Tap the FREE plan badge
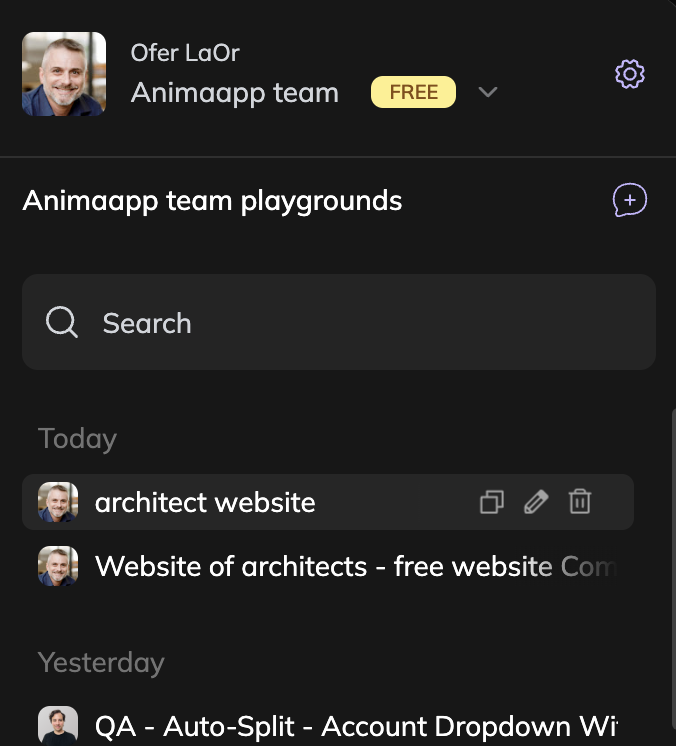The width and height of the screenshot is (676, 746). pyautogui.click(x=413, y=93)
